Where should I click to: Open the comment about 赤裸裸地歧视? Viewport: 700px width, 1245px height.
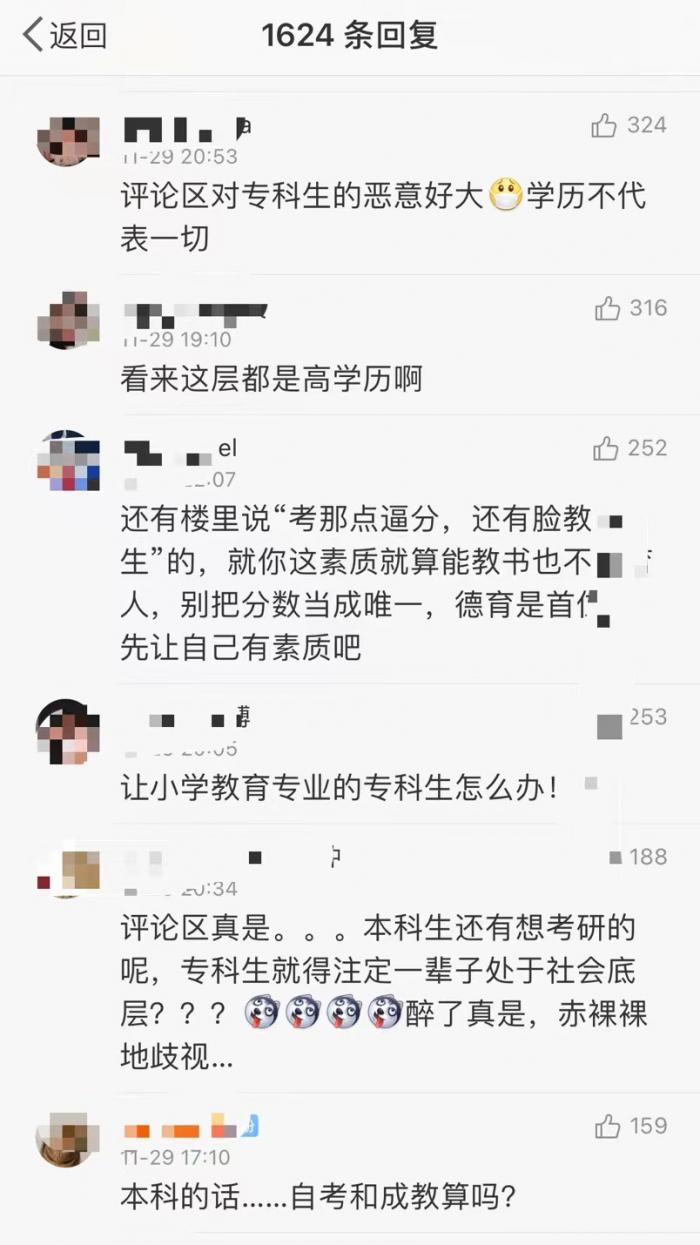(x=380, y=992)
